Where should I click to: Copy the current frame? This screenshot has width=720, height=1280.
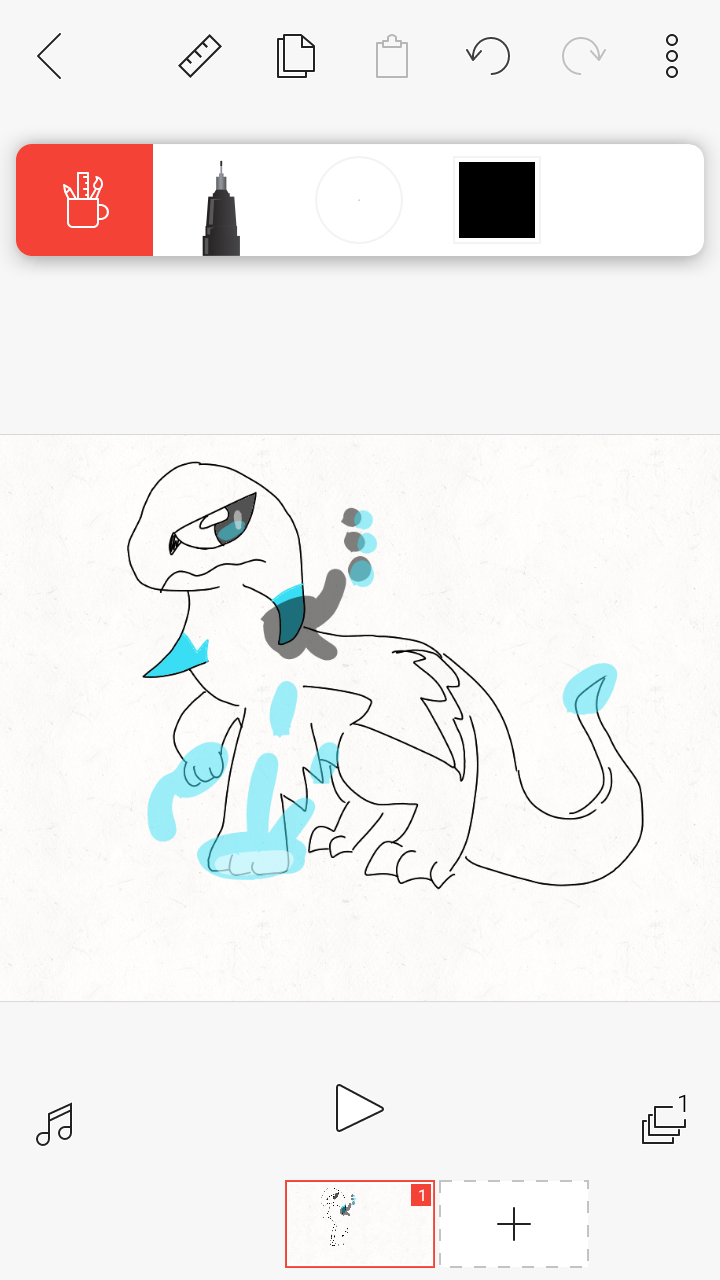[296, 56]
